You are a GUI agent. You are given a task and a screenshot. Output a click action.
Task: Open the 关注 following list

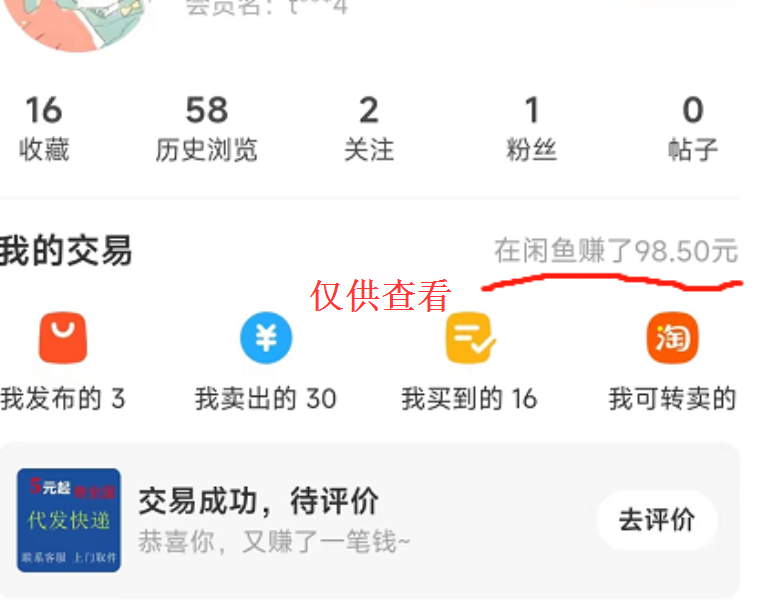369,128
